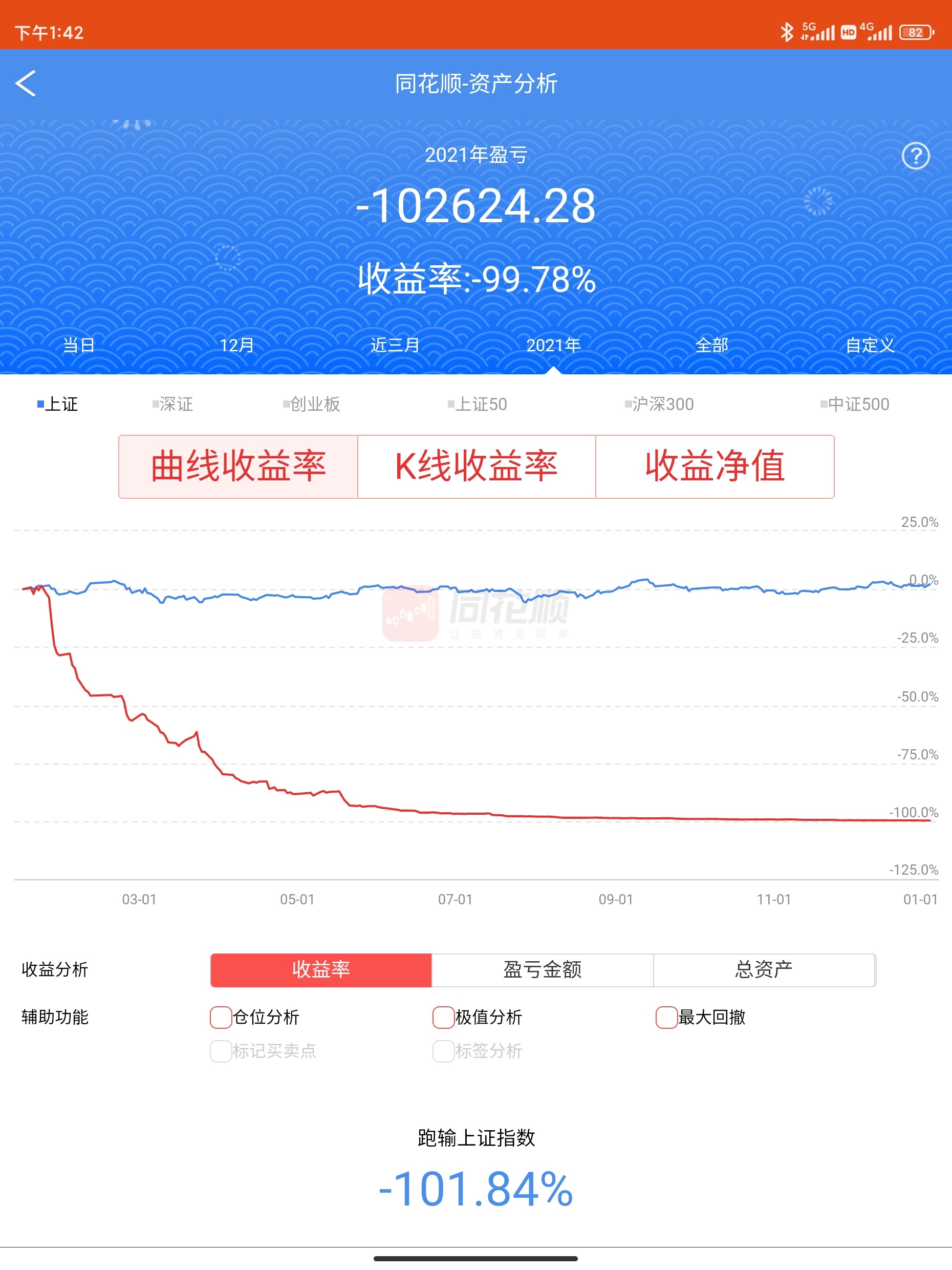
Task: Show 盈亏金额 in the profit analysis
Action: (542, 970)
